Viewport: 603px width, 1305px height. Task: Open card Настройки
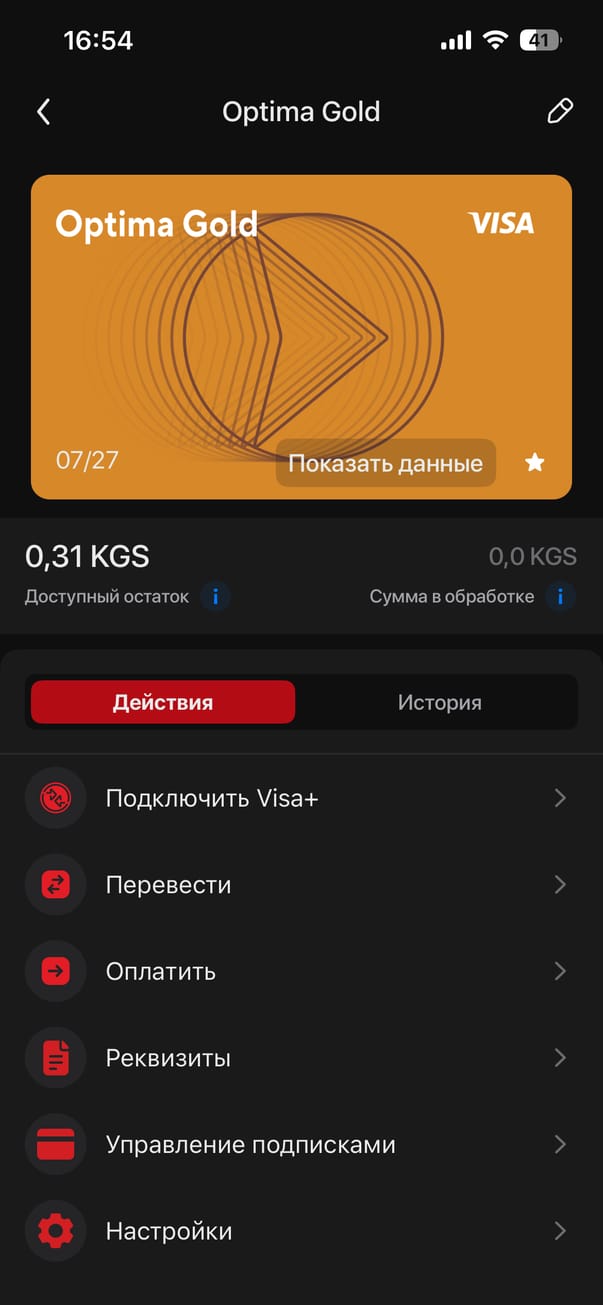(300, 1231)
